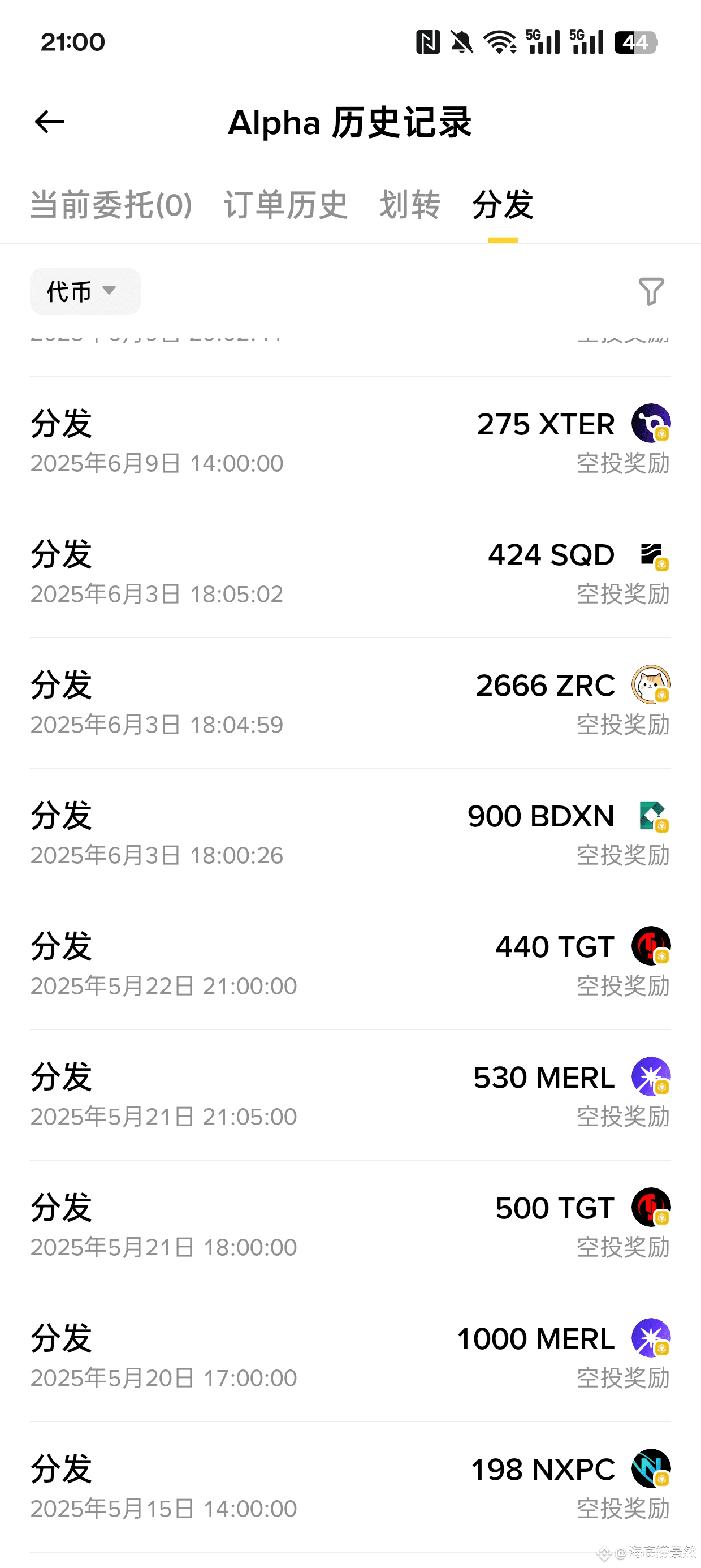701x1568 pixels.
Task: Go back with the arrow icon
Action: (49, 122)
